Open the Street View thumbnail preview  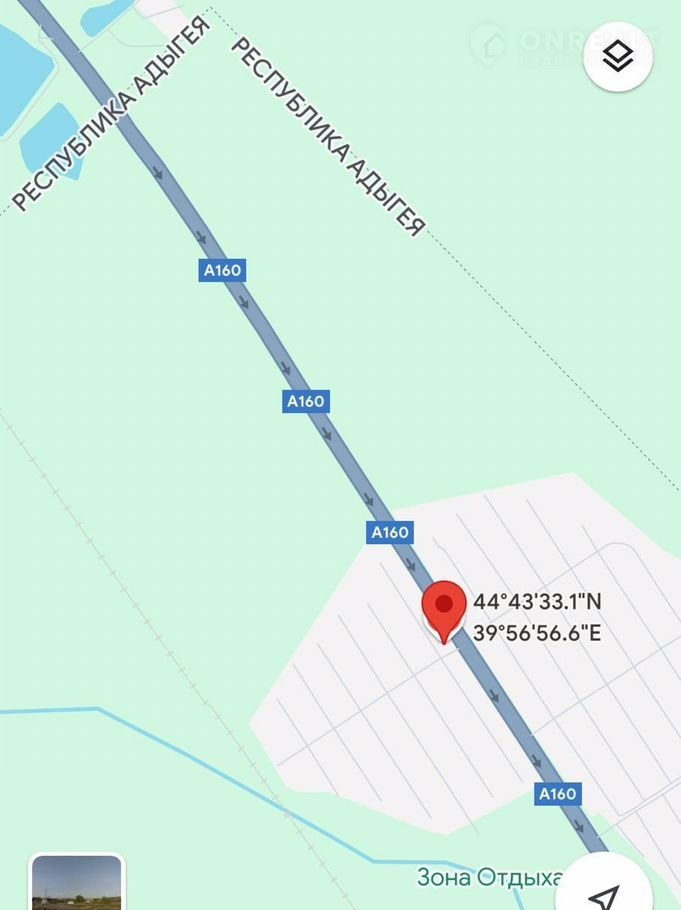(77, 883)
